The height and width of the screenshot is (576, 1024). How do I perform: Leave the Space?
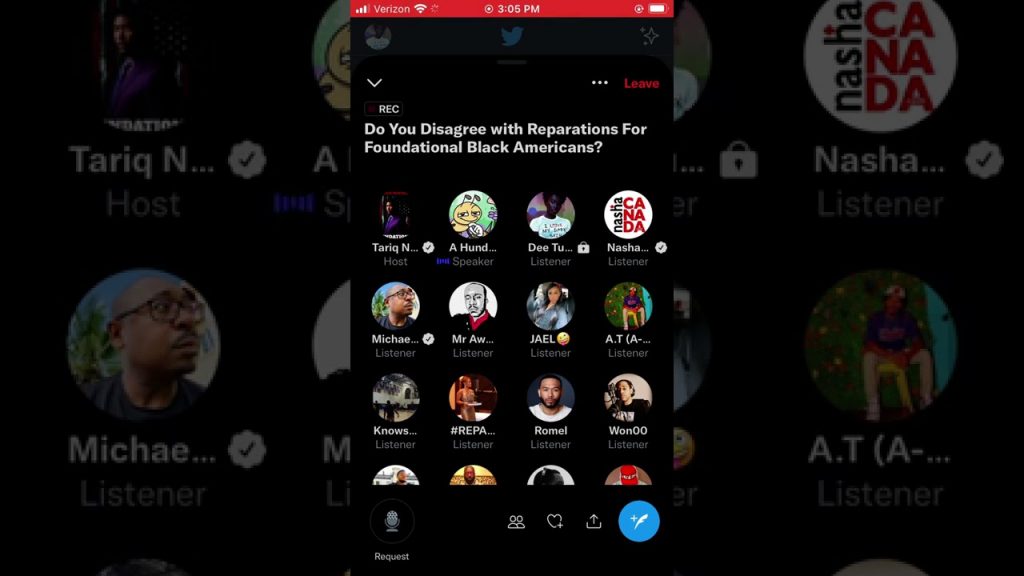coord(641,84)
